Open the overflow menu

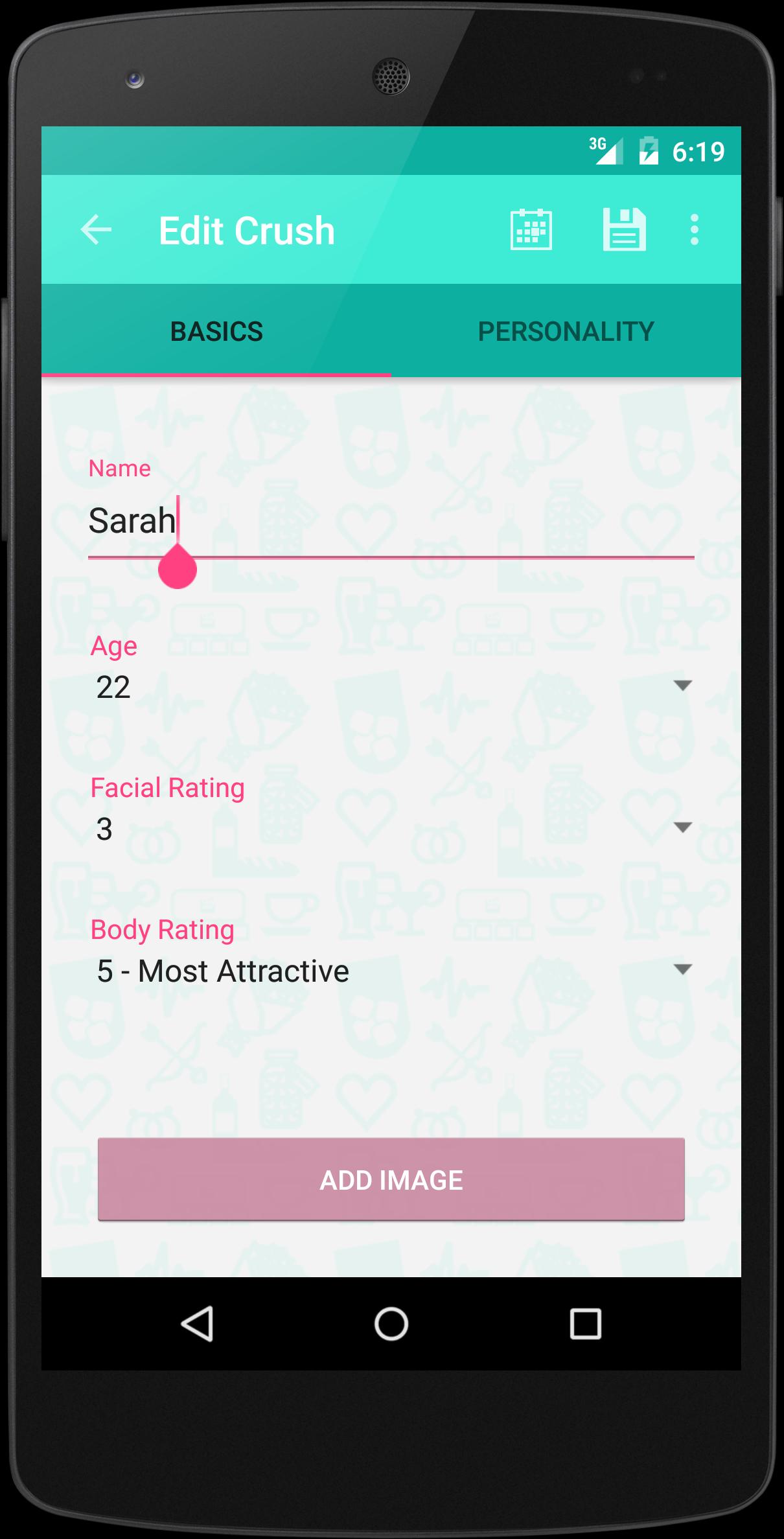(x=694, y=230)
